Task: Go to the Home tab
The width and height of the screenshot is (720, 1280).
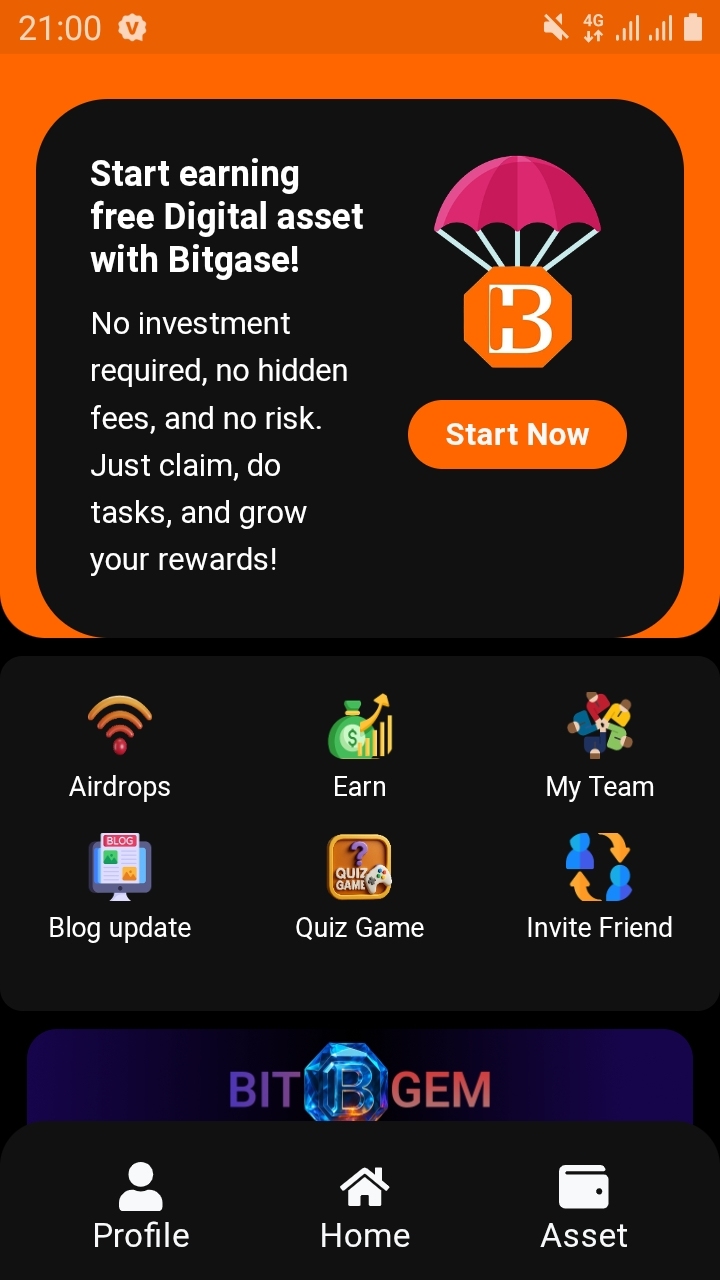Action: [364, 1206]
